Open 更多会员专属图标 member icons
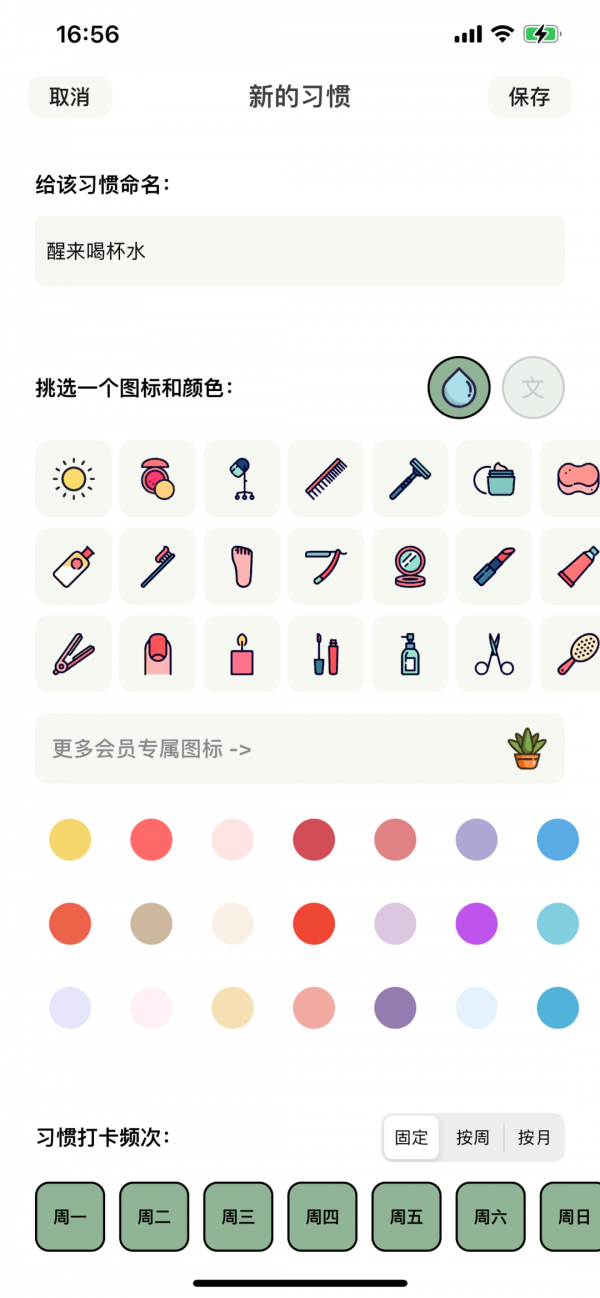 (300, 748)
